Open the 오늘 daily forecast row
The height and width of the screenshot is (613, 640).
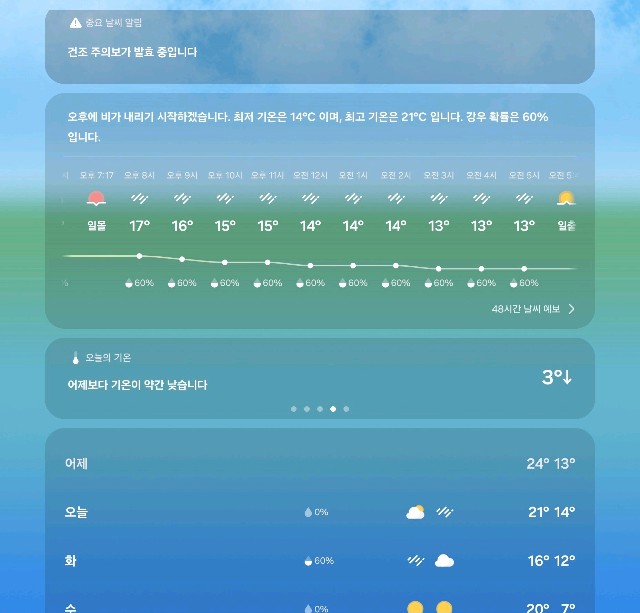pyautogui.click(x=319, y=512)
